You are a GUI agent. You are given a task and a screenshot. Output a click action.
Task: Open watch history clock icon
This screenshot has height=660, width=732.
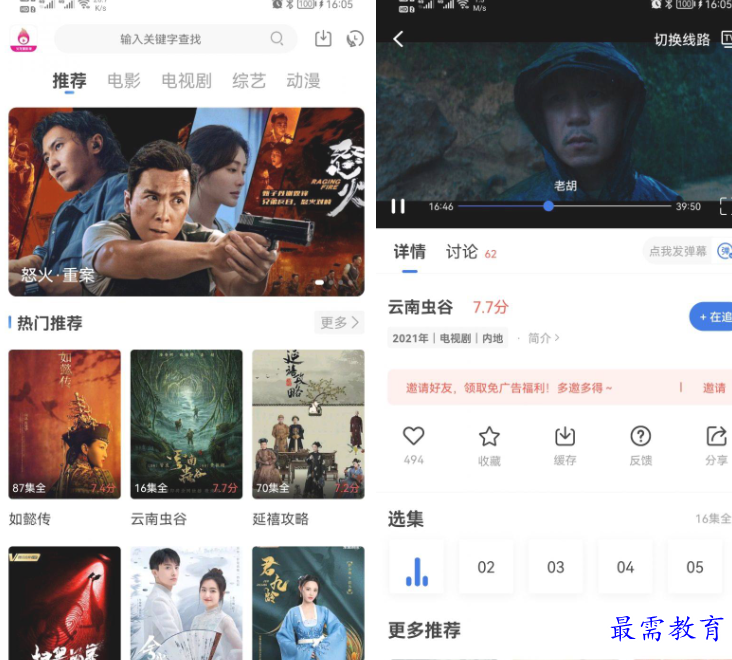[x=354, y=39]
